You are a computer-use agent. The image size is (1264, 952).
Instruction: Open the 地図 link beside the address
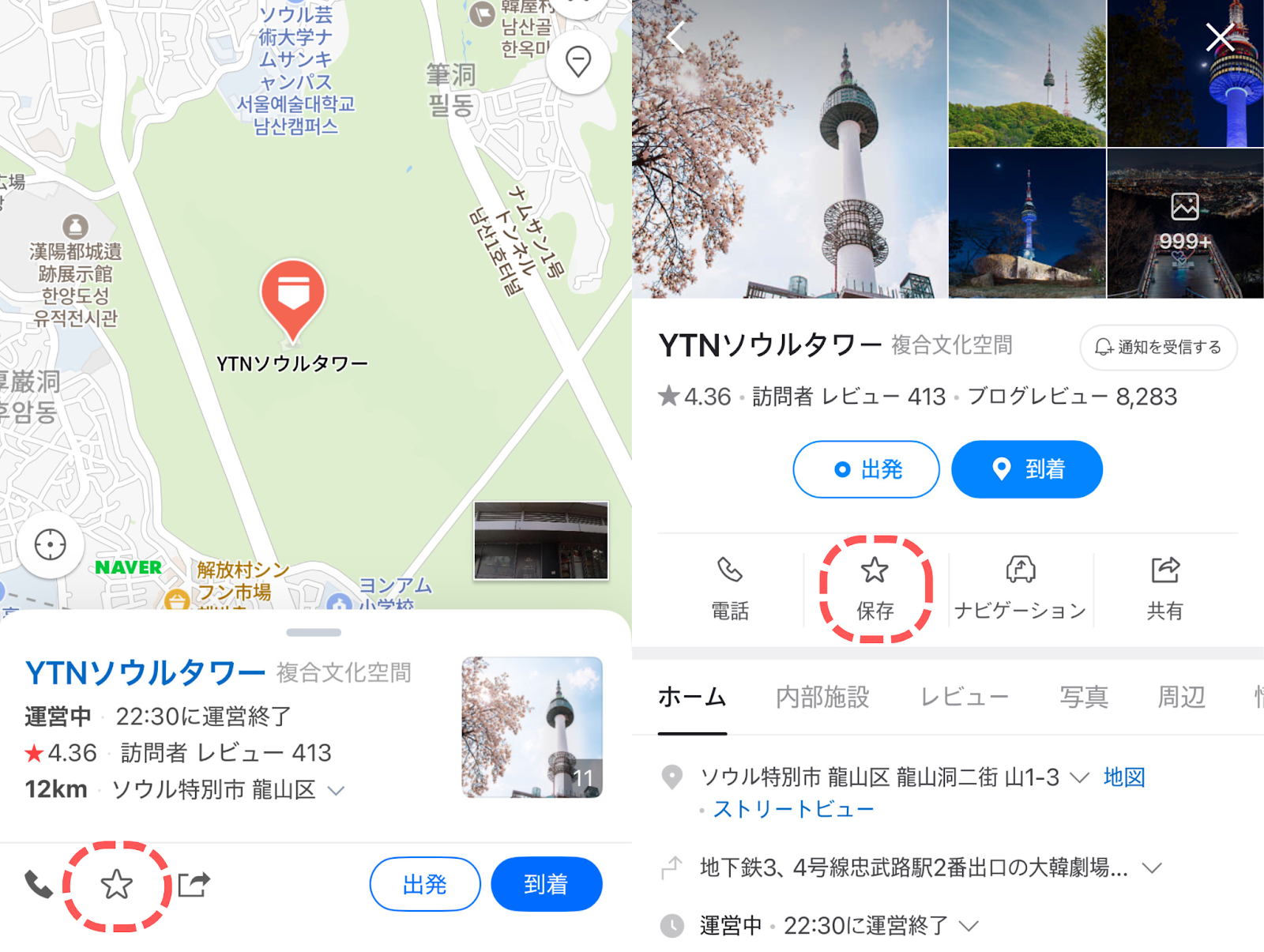1123,777
